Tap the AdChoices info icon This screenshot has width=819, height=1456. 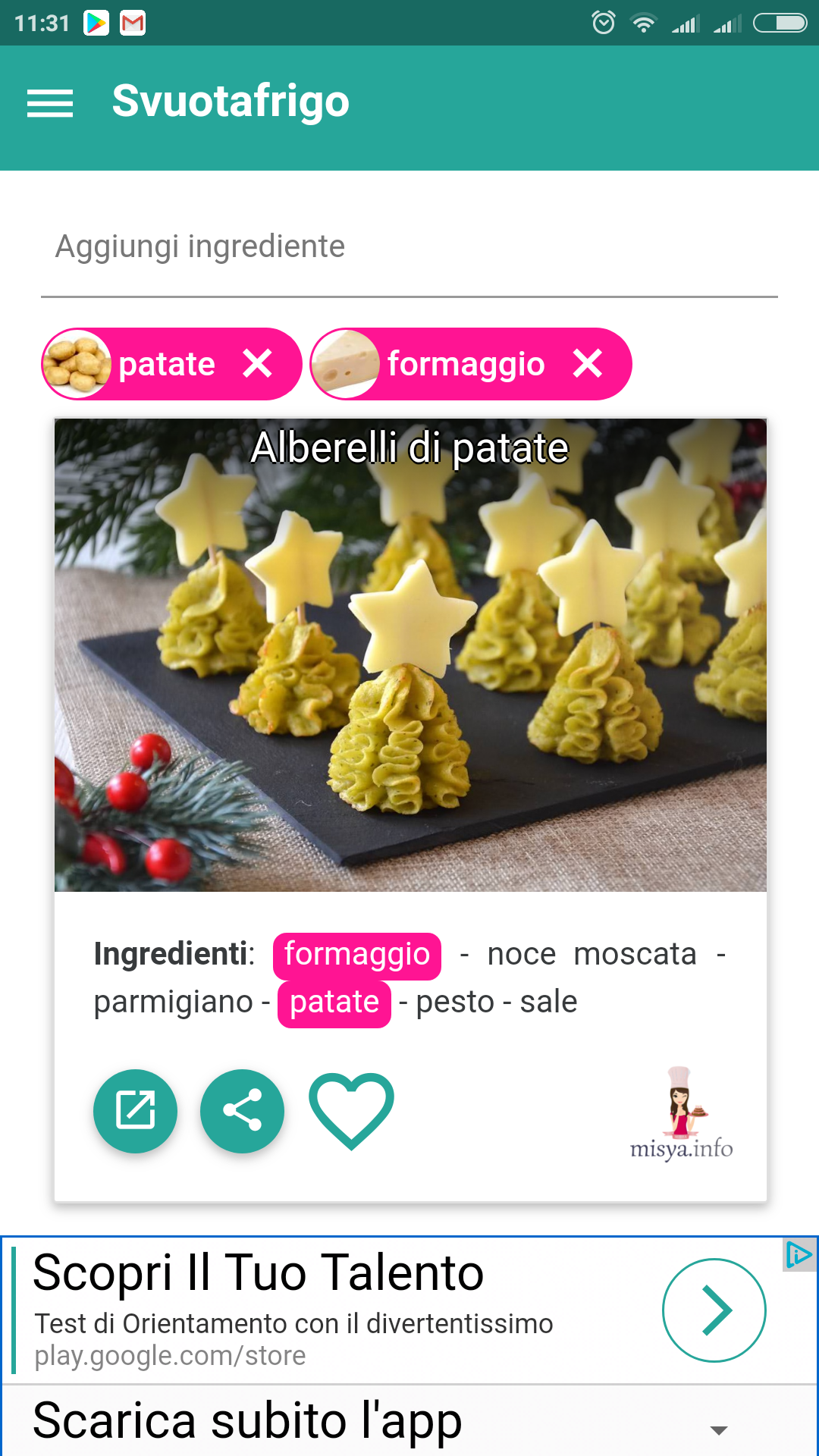799,1255
